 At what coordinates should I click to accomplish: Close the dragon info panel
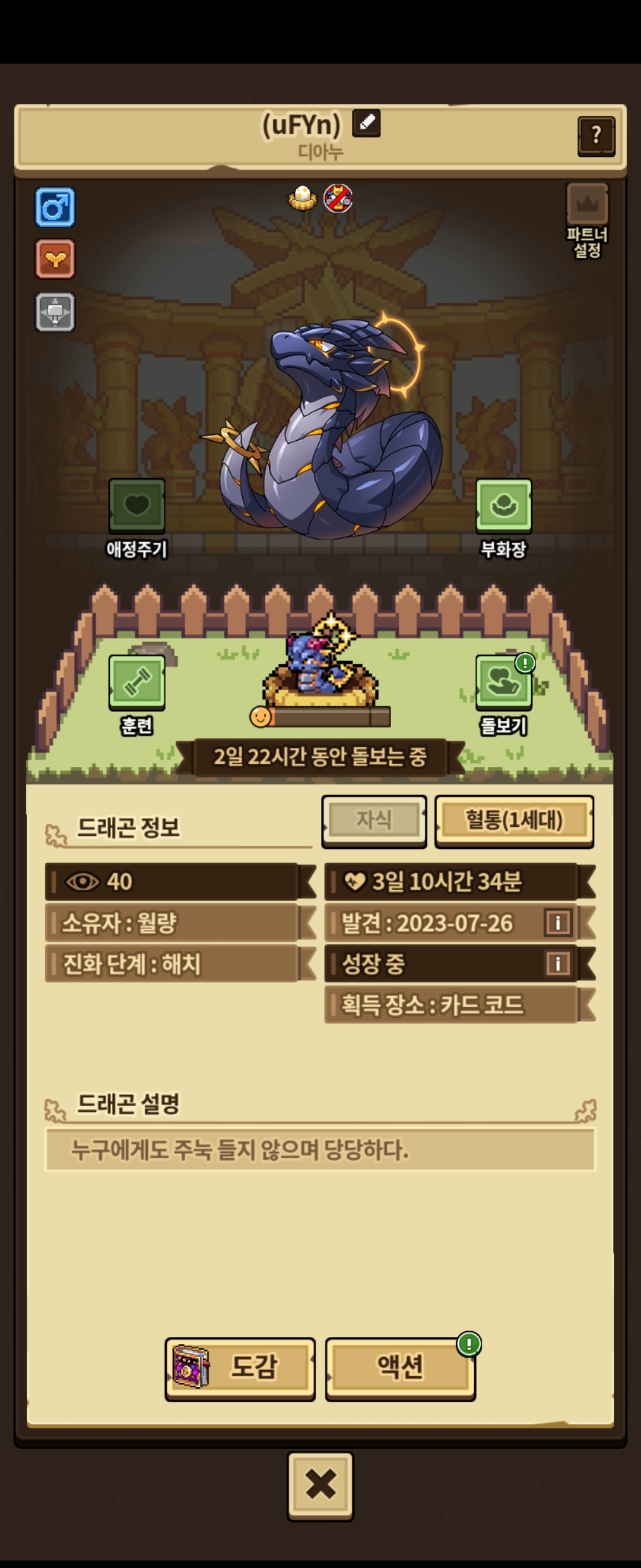click(x=320, y=1484)
